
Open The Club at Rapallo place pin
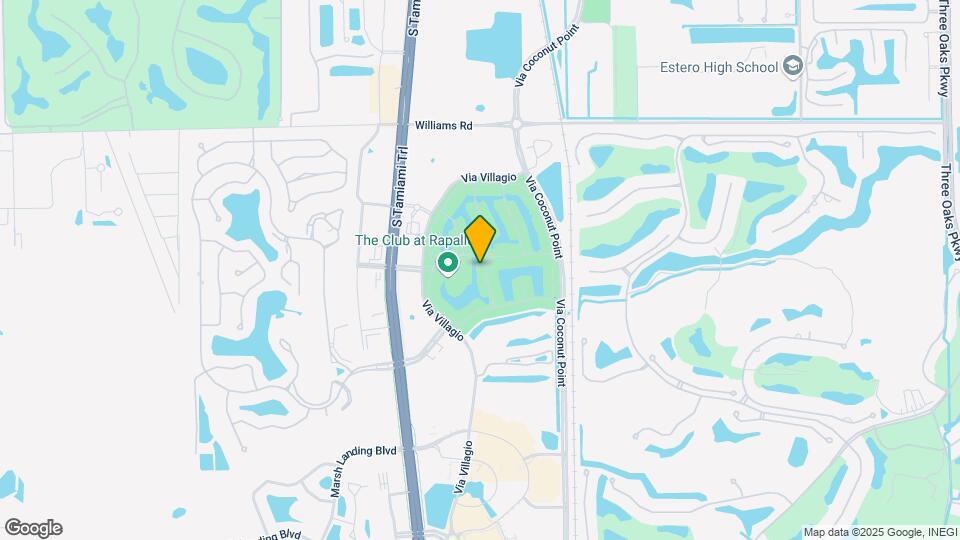(x=449, y=263)
